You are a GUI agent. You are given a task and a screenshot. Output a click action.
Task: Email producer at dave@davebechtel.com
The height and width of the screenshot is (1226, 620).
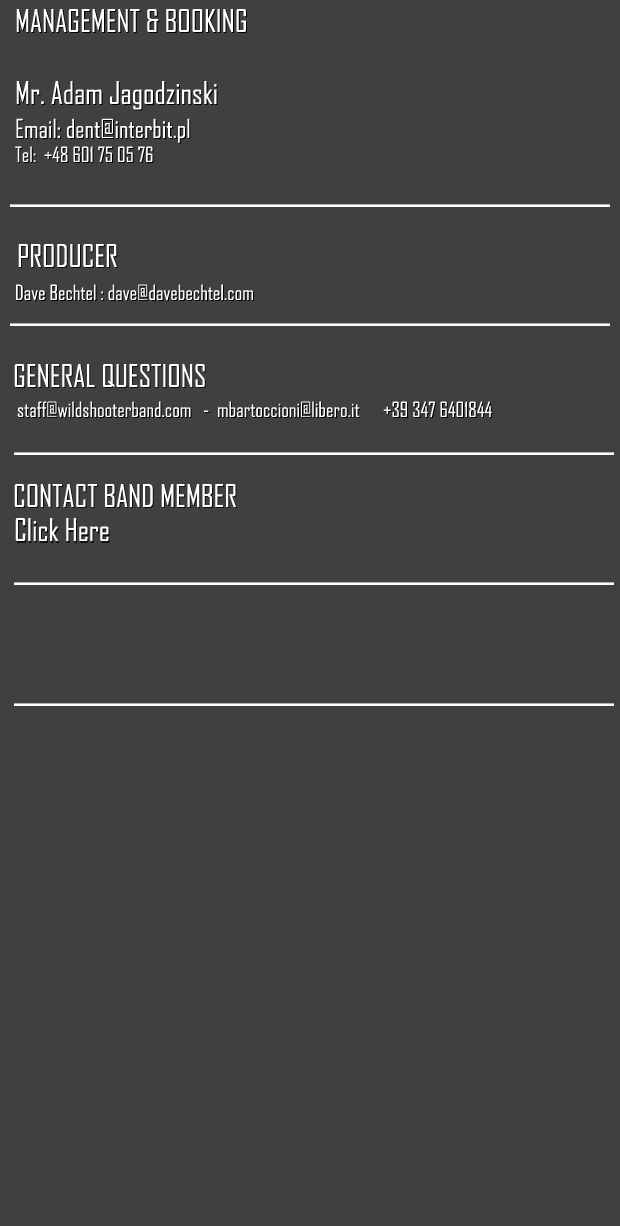click(x=181, y=293)
